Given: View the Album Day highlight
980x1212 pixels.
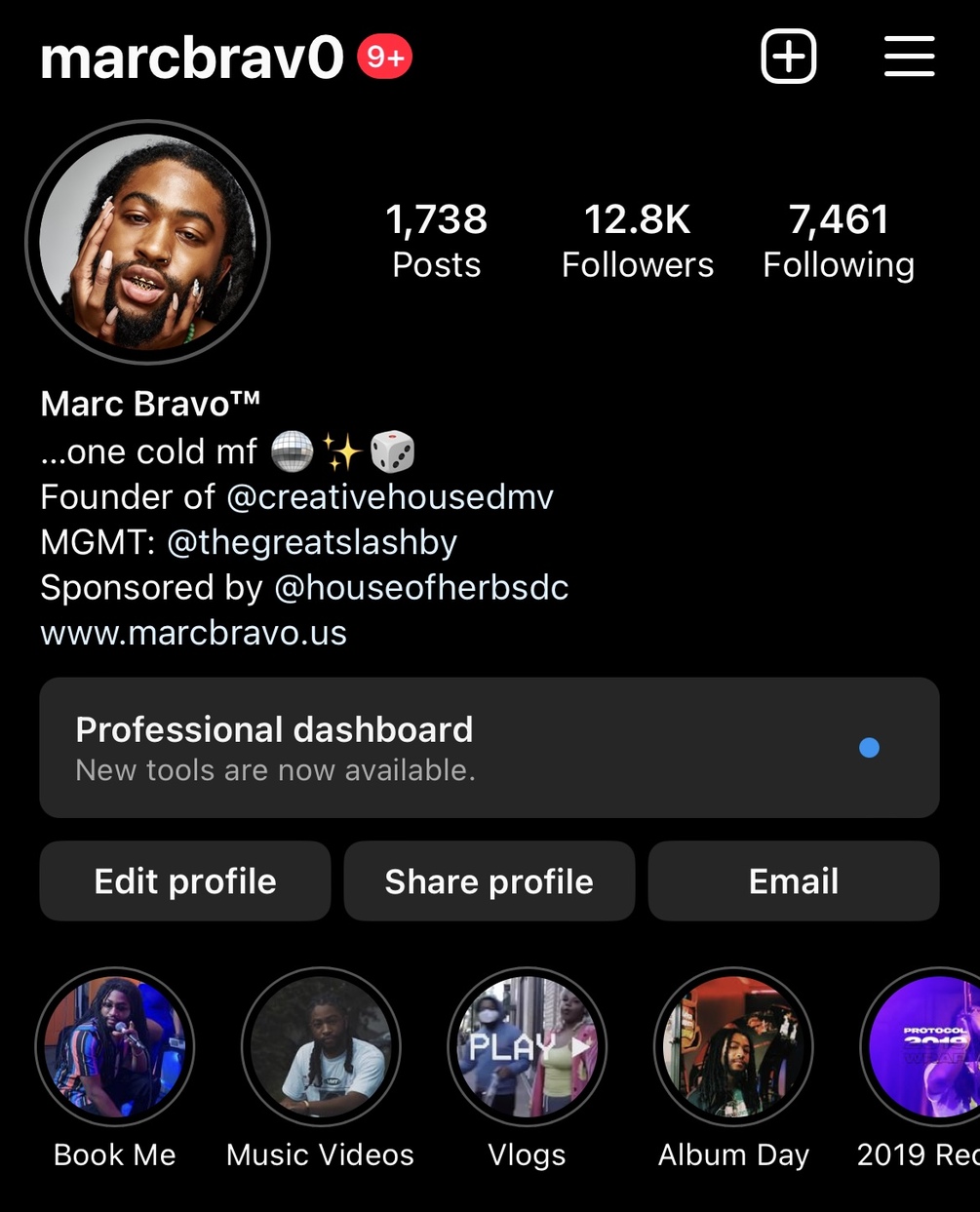Looking at the screenshot, I should coord(733,1047).
